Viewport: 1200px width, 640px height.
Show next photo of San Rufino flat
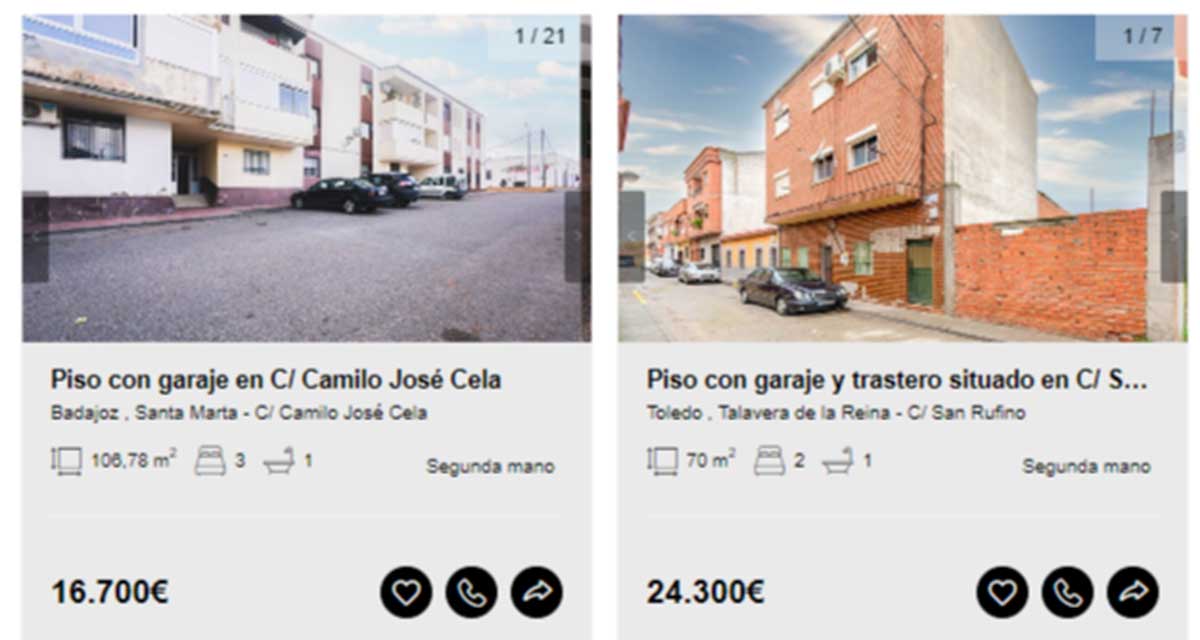(x=1172, y=236)
